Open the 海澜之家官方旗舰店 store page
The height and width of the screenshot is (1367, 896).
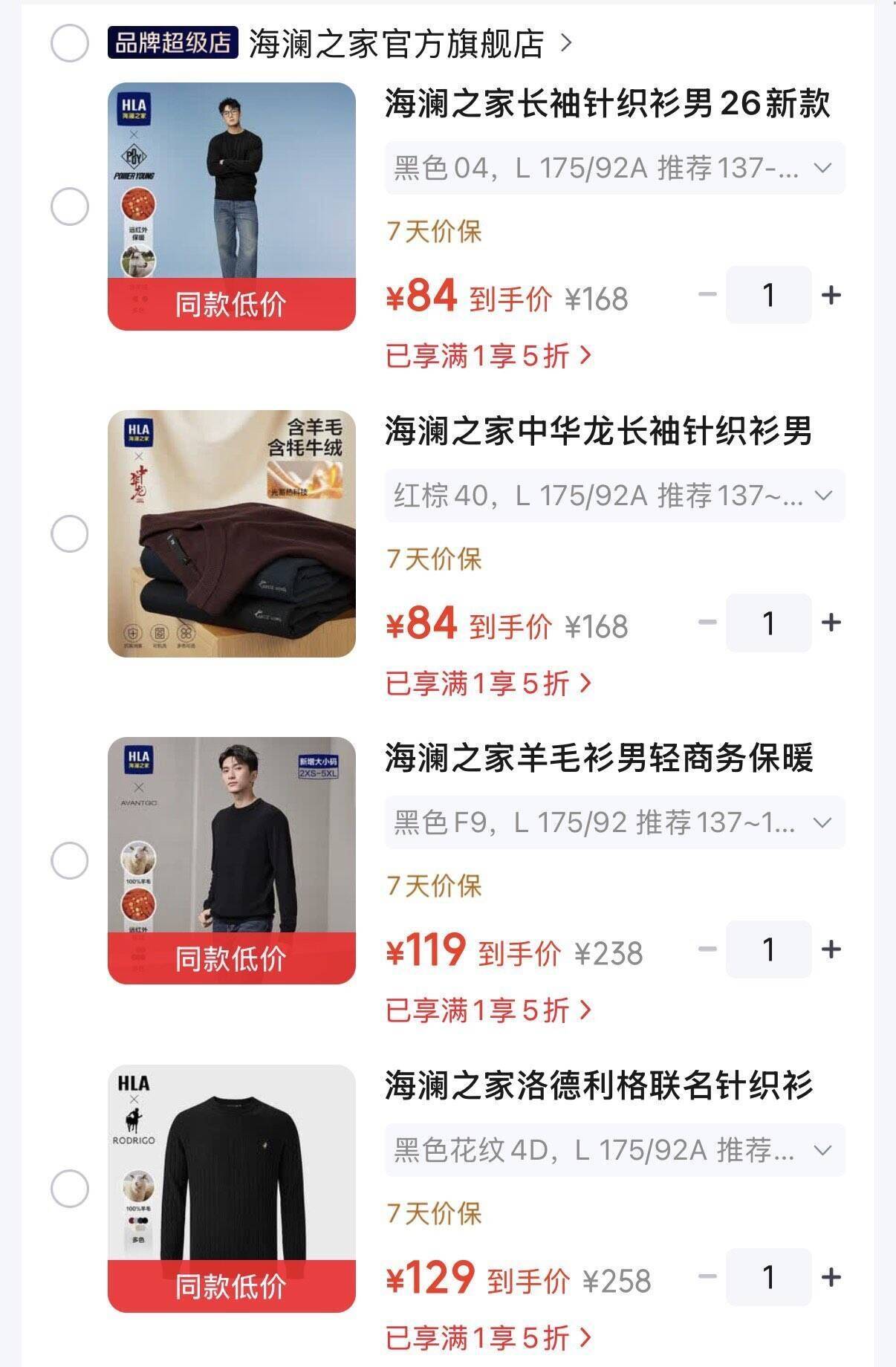[x=410, y=43]
